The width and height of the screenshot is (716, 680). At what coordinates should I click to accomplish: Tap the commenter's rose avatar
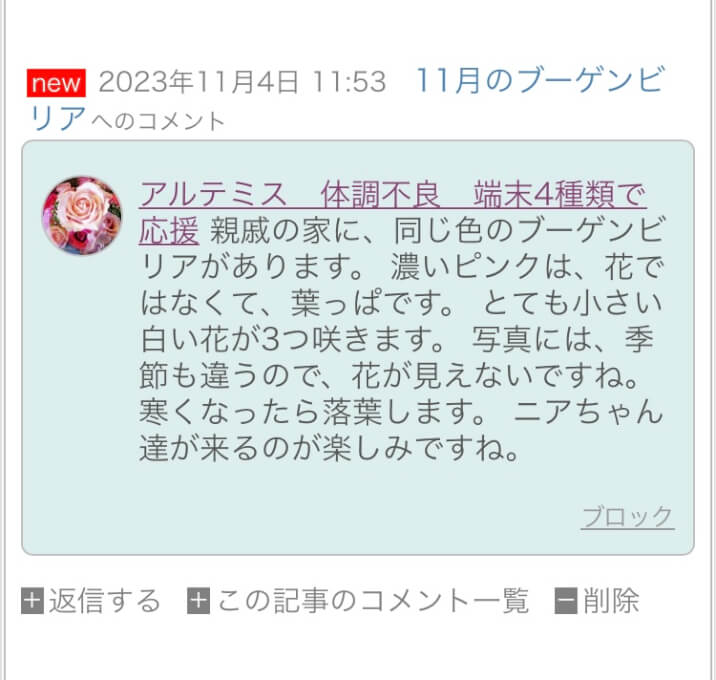point(81,216)
